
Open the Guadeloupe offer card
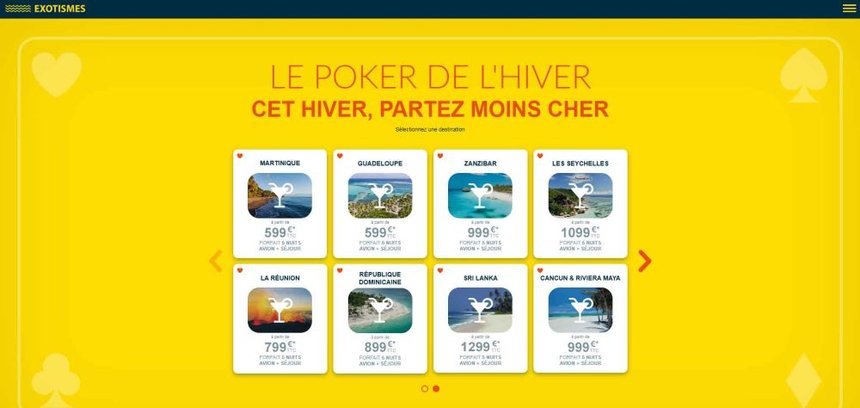pyautogui.click(x=380, y=204)
